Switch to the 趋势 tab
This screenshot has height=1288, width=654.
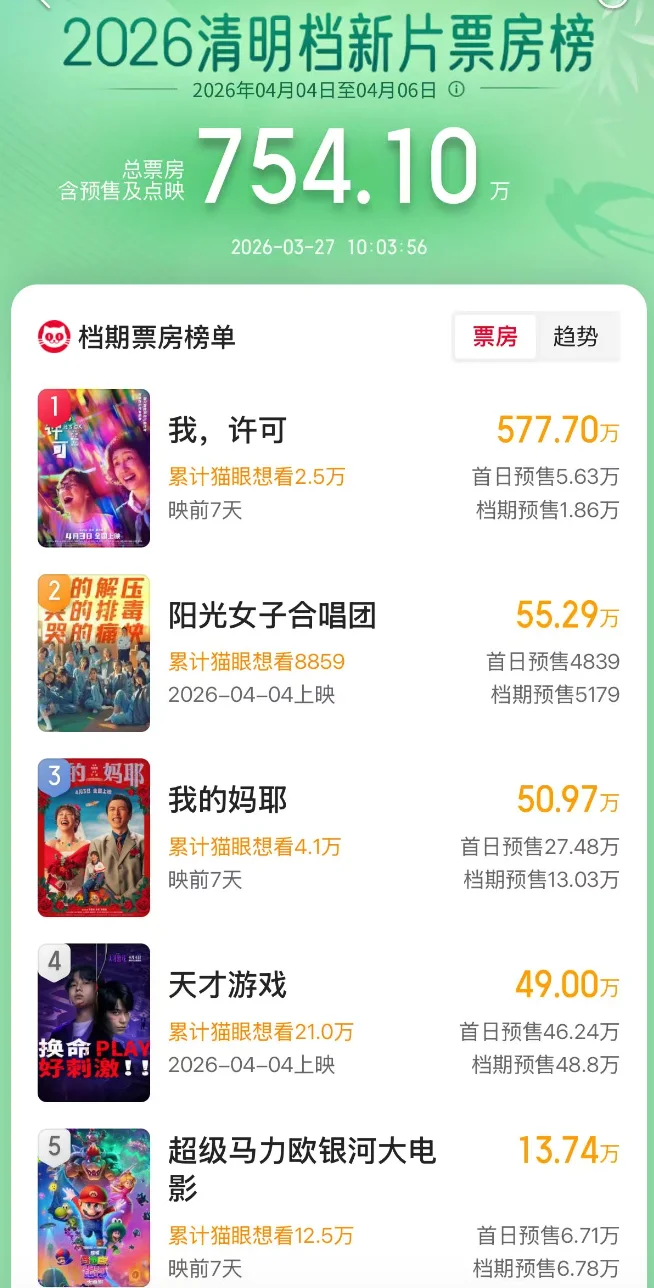[x=575, y=337]
